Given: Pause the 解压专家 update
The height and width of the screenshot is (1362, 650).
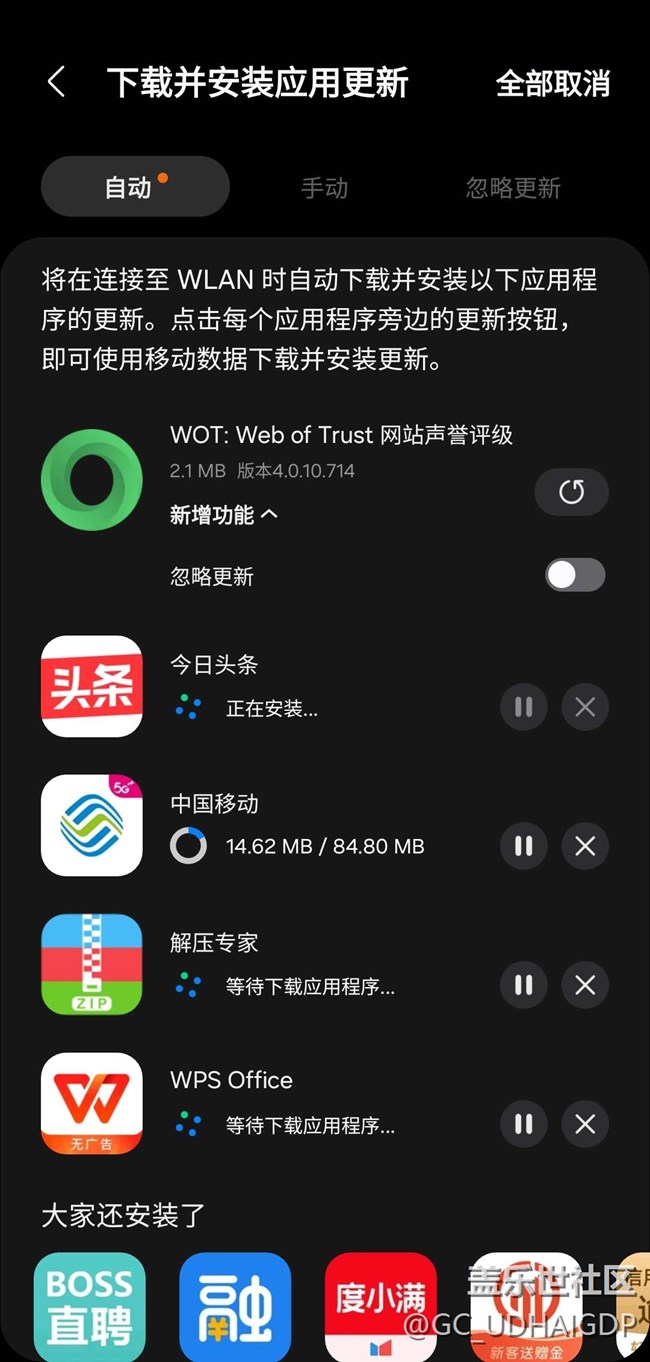Looking at the screenshot, I should 523,986.
